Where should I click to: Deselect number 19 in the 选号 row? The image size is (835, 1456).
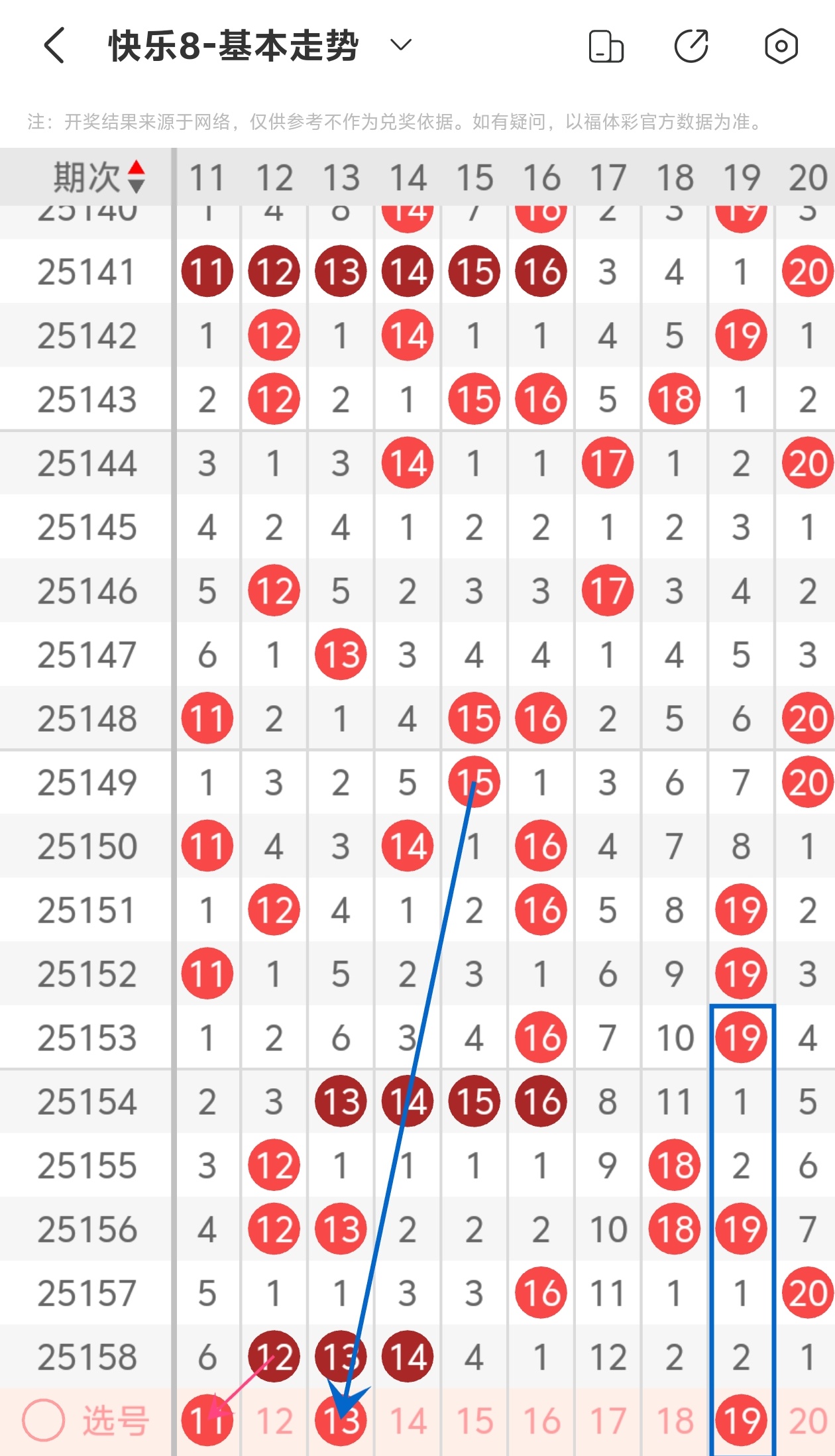click(741, 1421)
